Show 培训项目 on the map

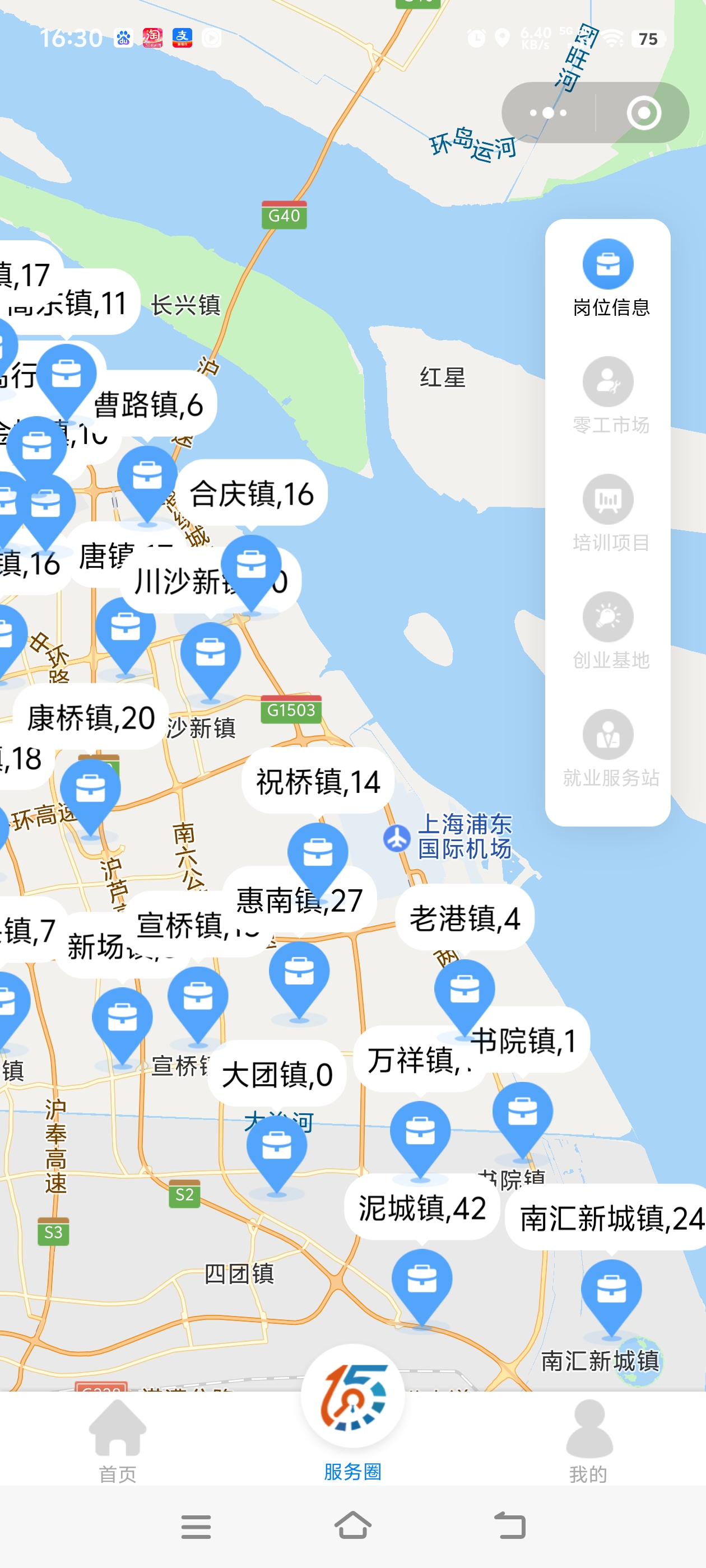click(x=609, y=513)
